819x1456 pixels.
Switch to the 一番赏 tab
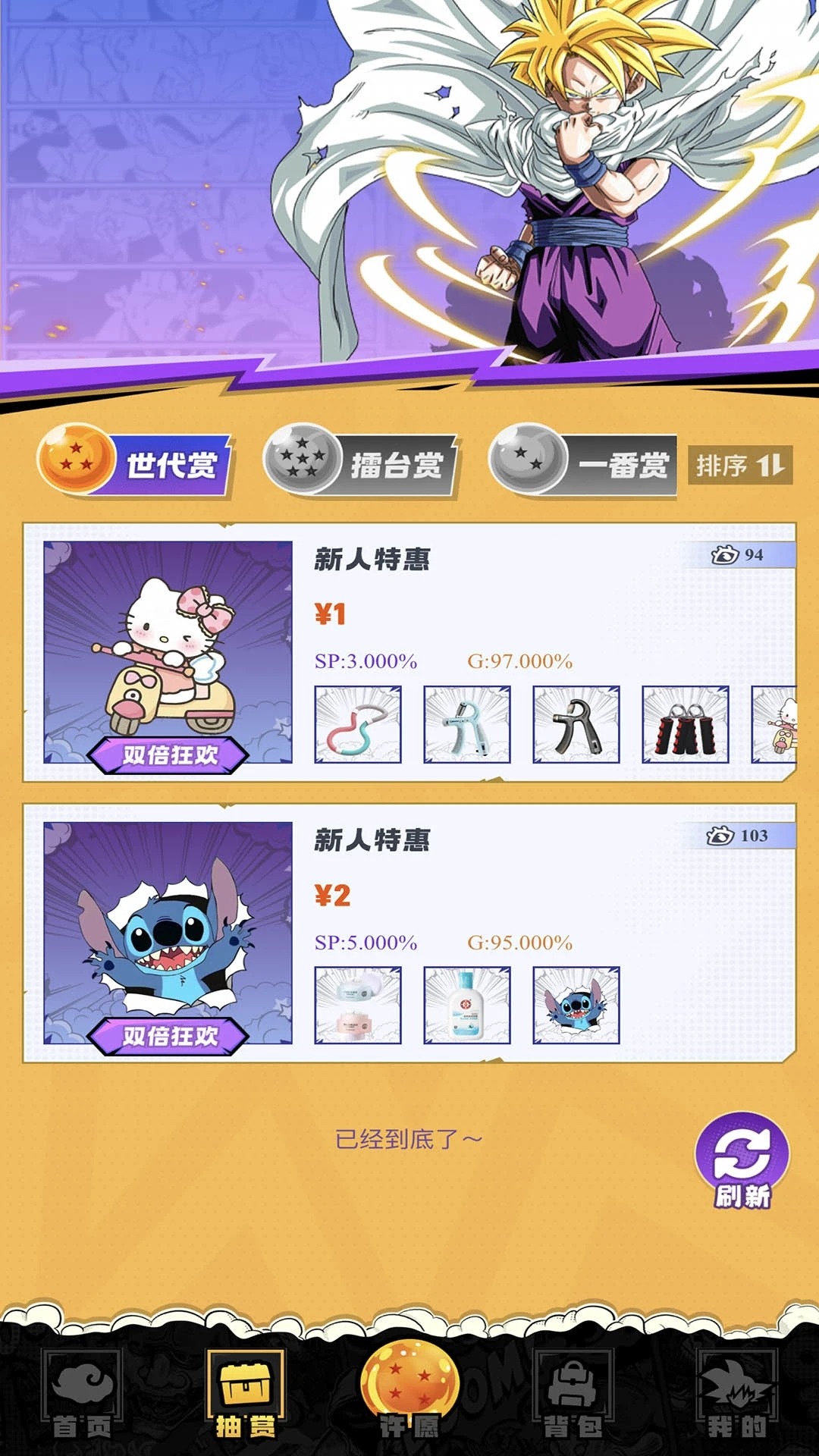tap(584, 463)
